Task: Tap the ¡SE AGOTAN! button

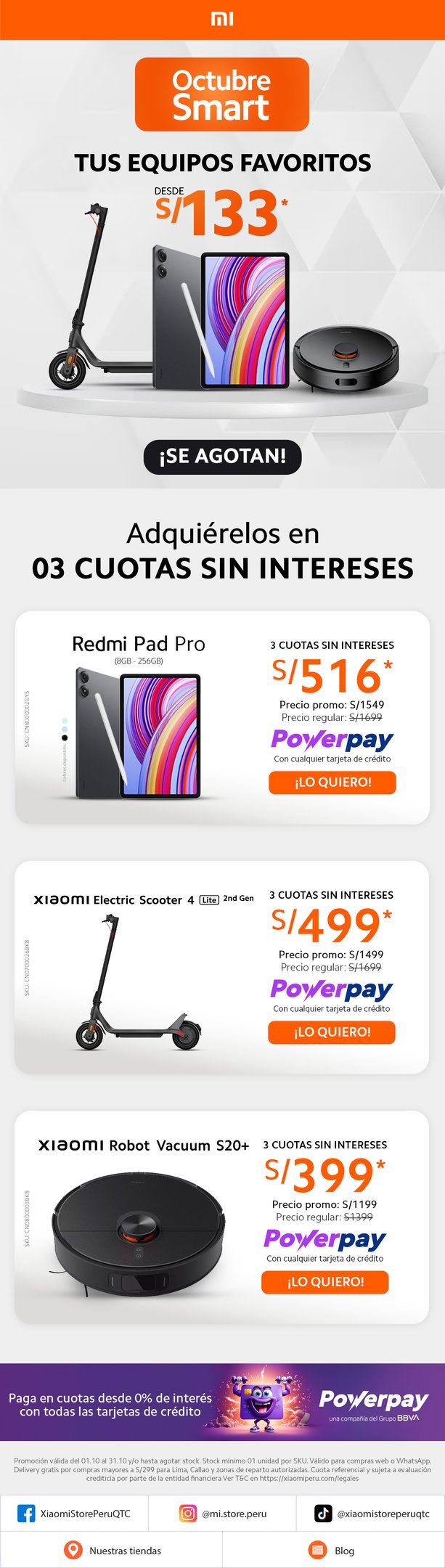Action: [x=222, y=456]
